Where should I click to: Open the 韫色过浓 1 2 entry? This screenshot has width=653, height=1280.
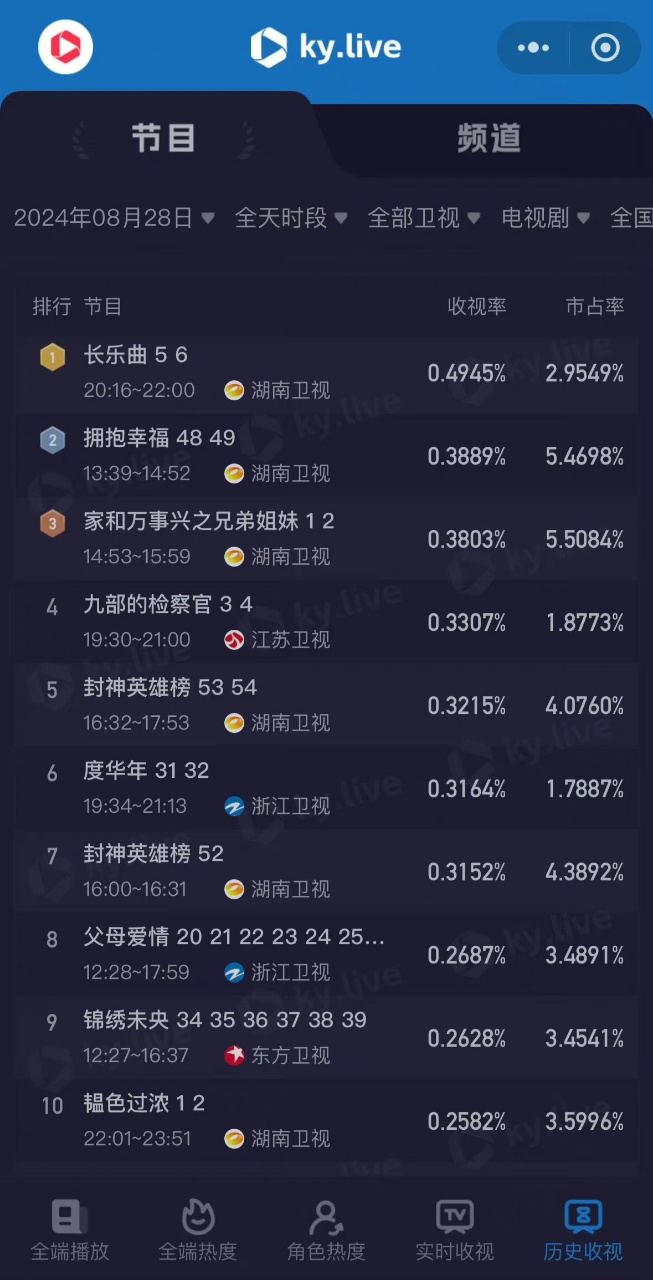[x=326, y=1120]
